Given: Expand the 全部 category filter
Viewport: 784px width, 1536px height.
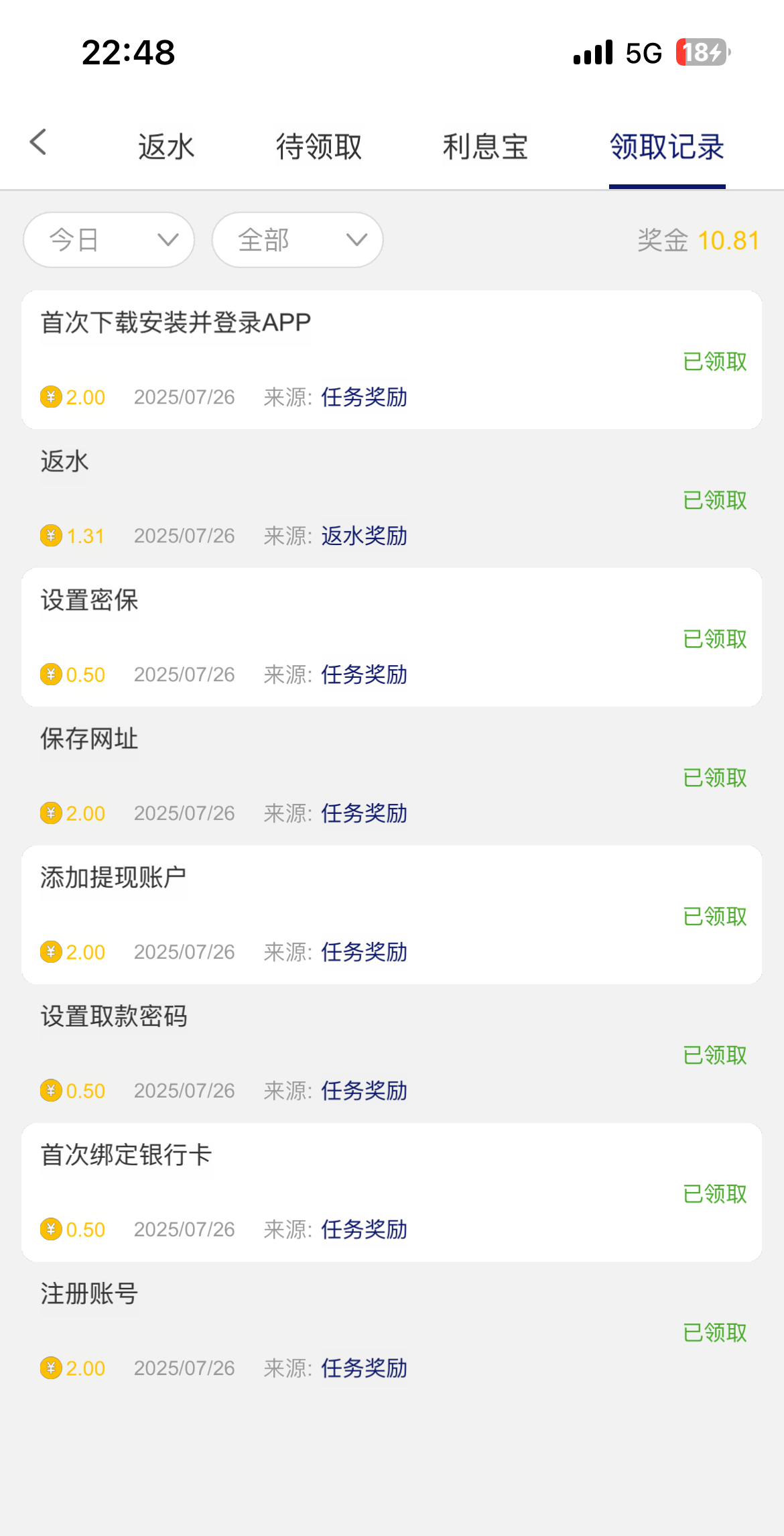Looking at the screenshot, I should pos(297,239).
